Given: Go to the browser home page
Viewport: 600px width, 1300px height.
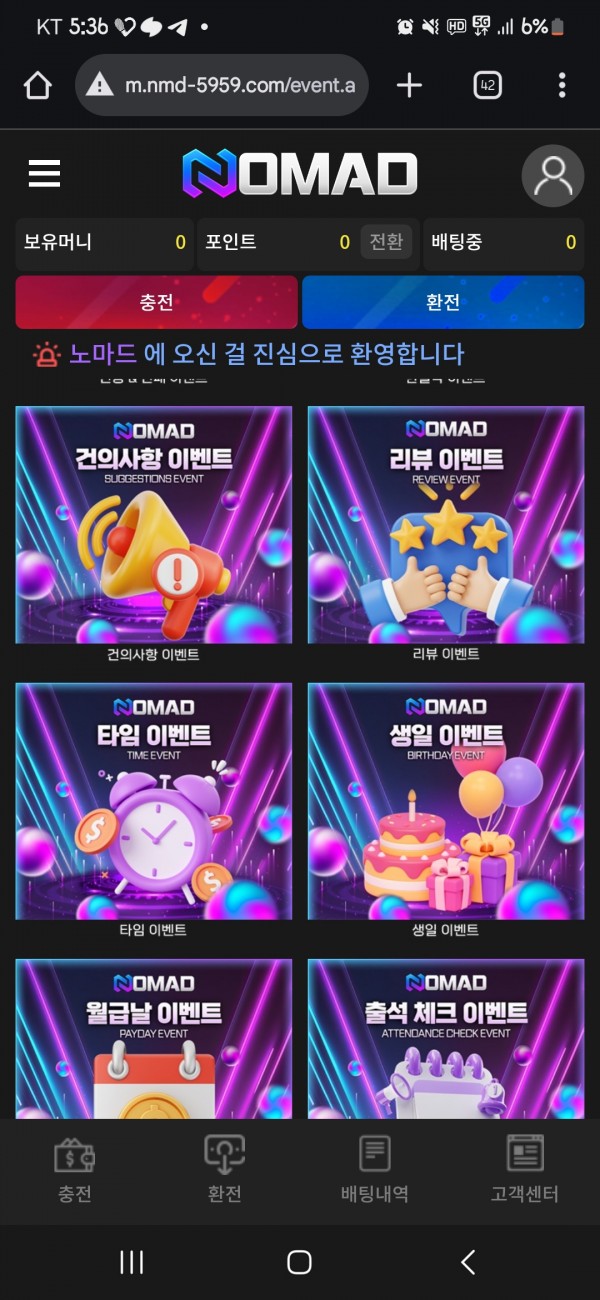Looking at the screenshot, I should tap(37, 86).
